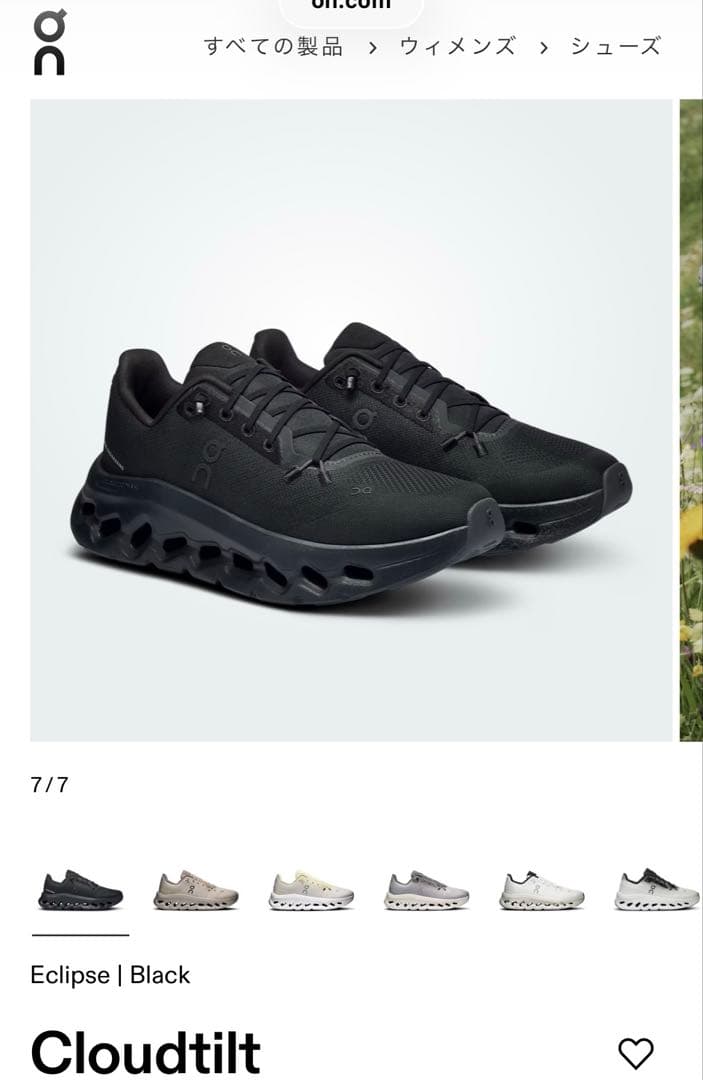The height and width of the screenshot is (1080, 703).
Task: Choose the cream yellow shoe color variant
Action: tap(311, 889)
